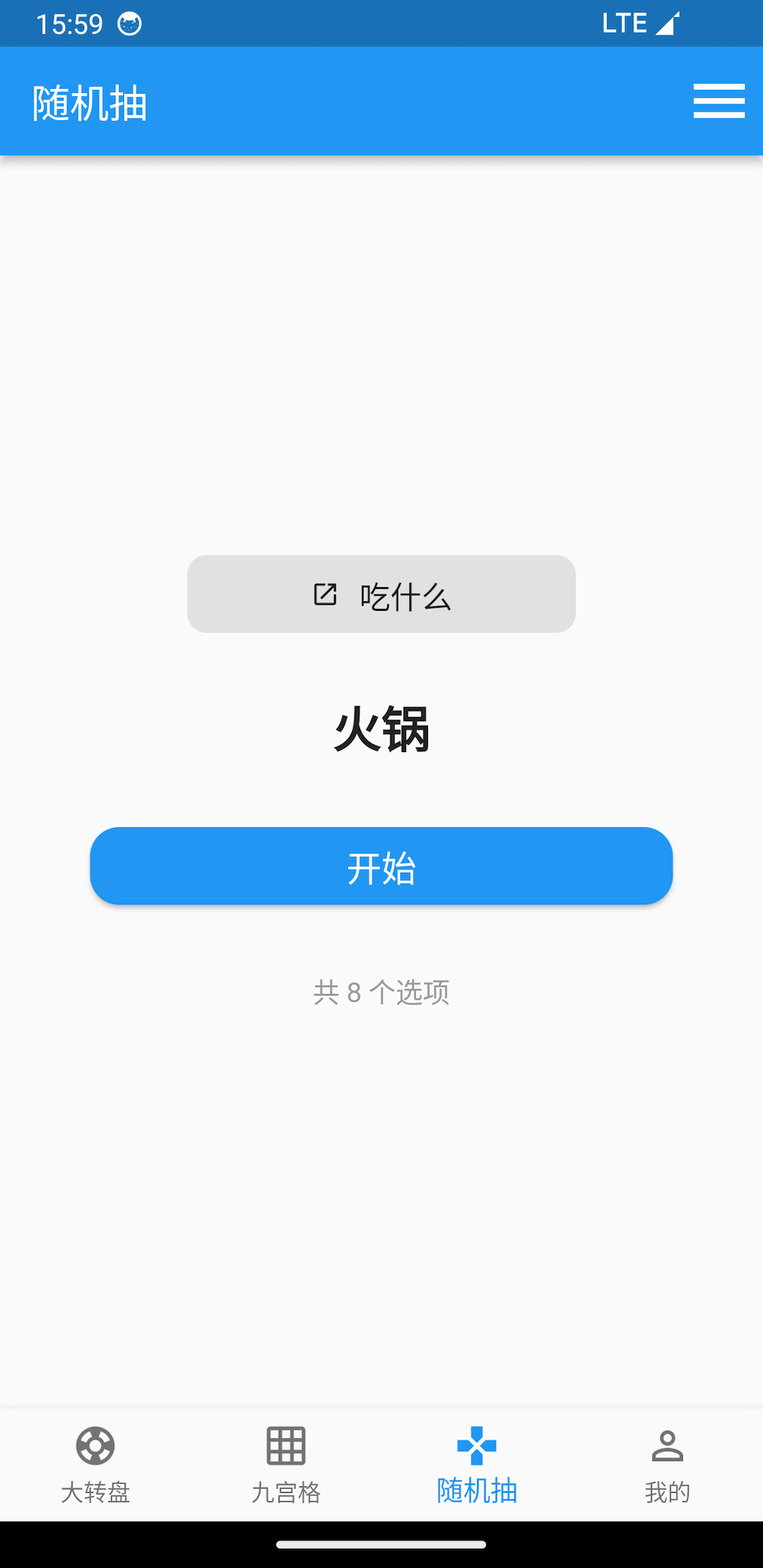Open the 吃什么 option list selector
This screenshot has height=1568, width=763.
[381, 595]
